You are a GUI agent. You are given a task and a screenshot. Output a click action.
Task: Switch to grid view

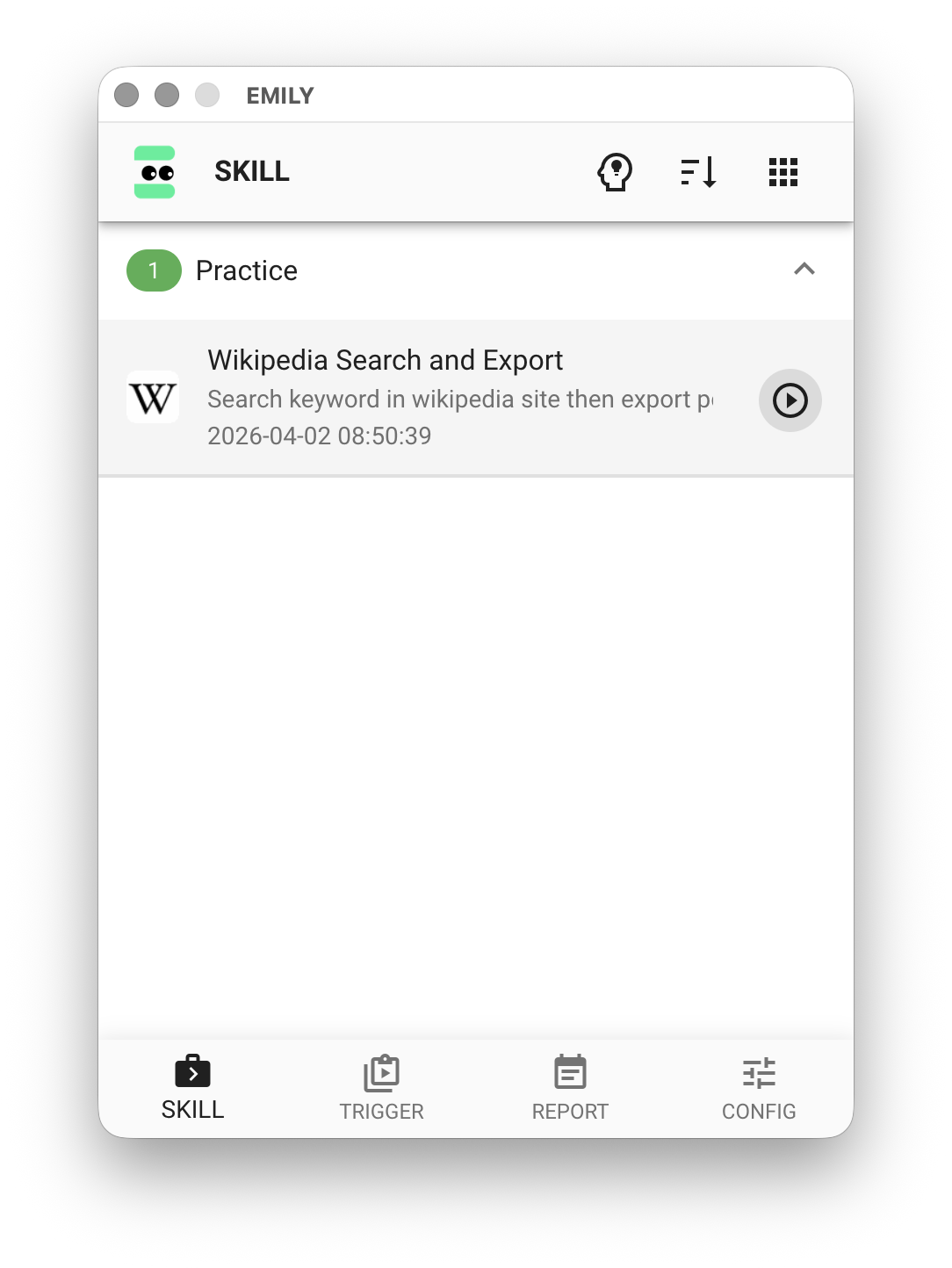(783, 172)
